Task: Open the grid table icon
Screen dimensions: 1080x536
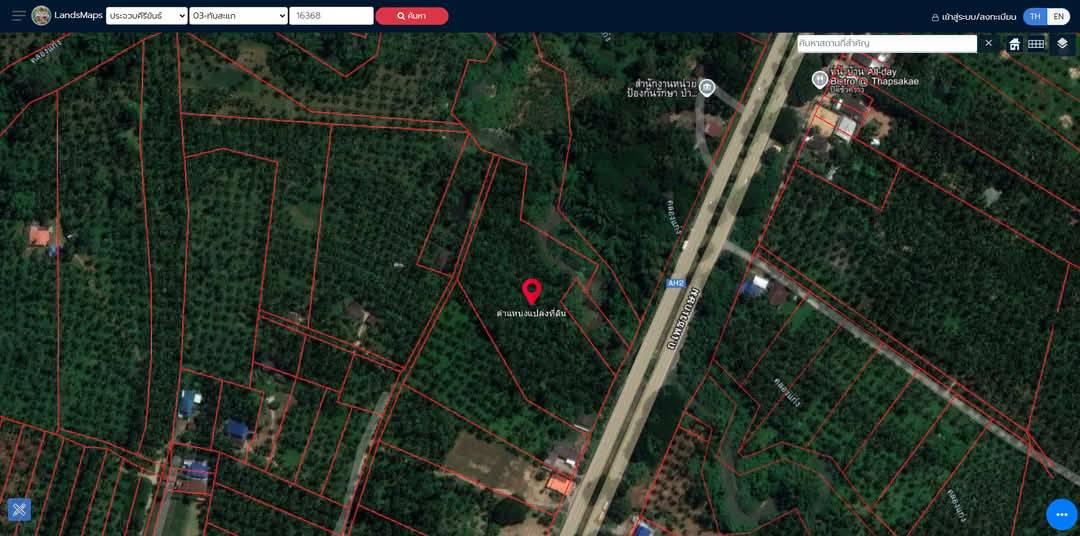Action: coord(1037,44)
